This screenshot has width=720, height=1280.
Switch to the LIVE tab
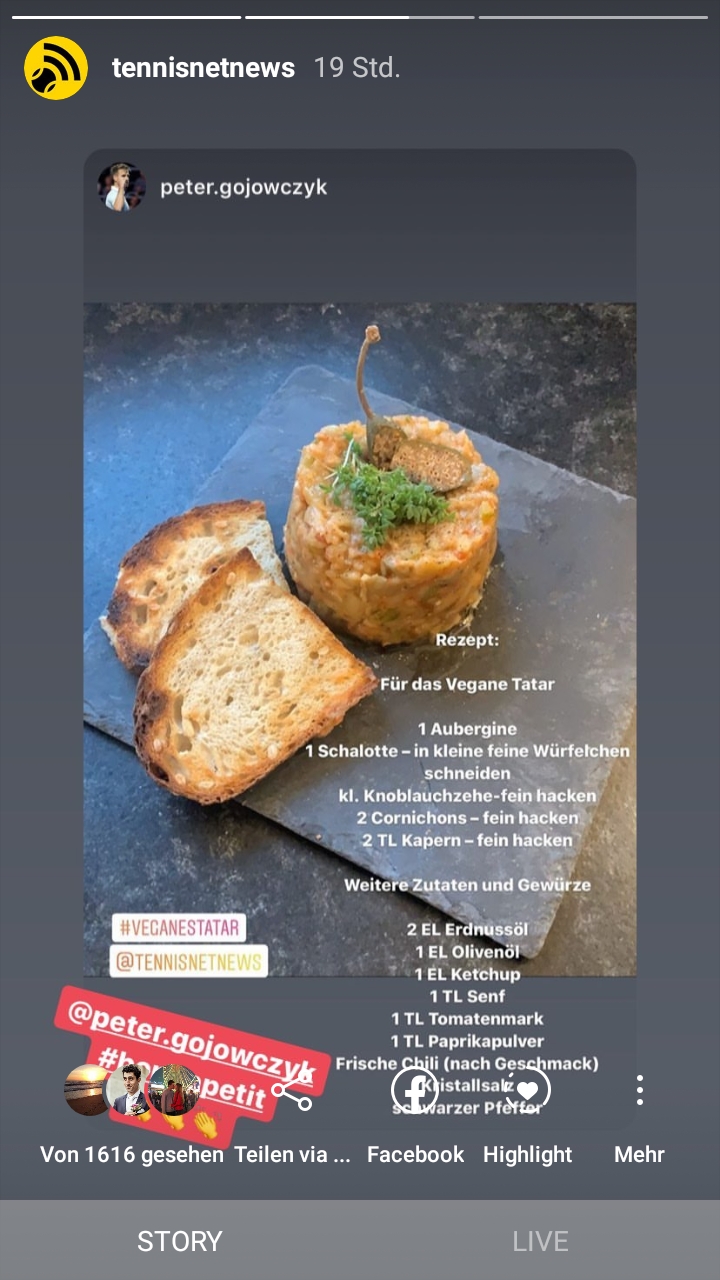tap(540, 1241)
